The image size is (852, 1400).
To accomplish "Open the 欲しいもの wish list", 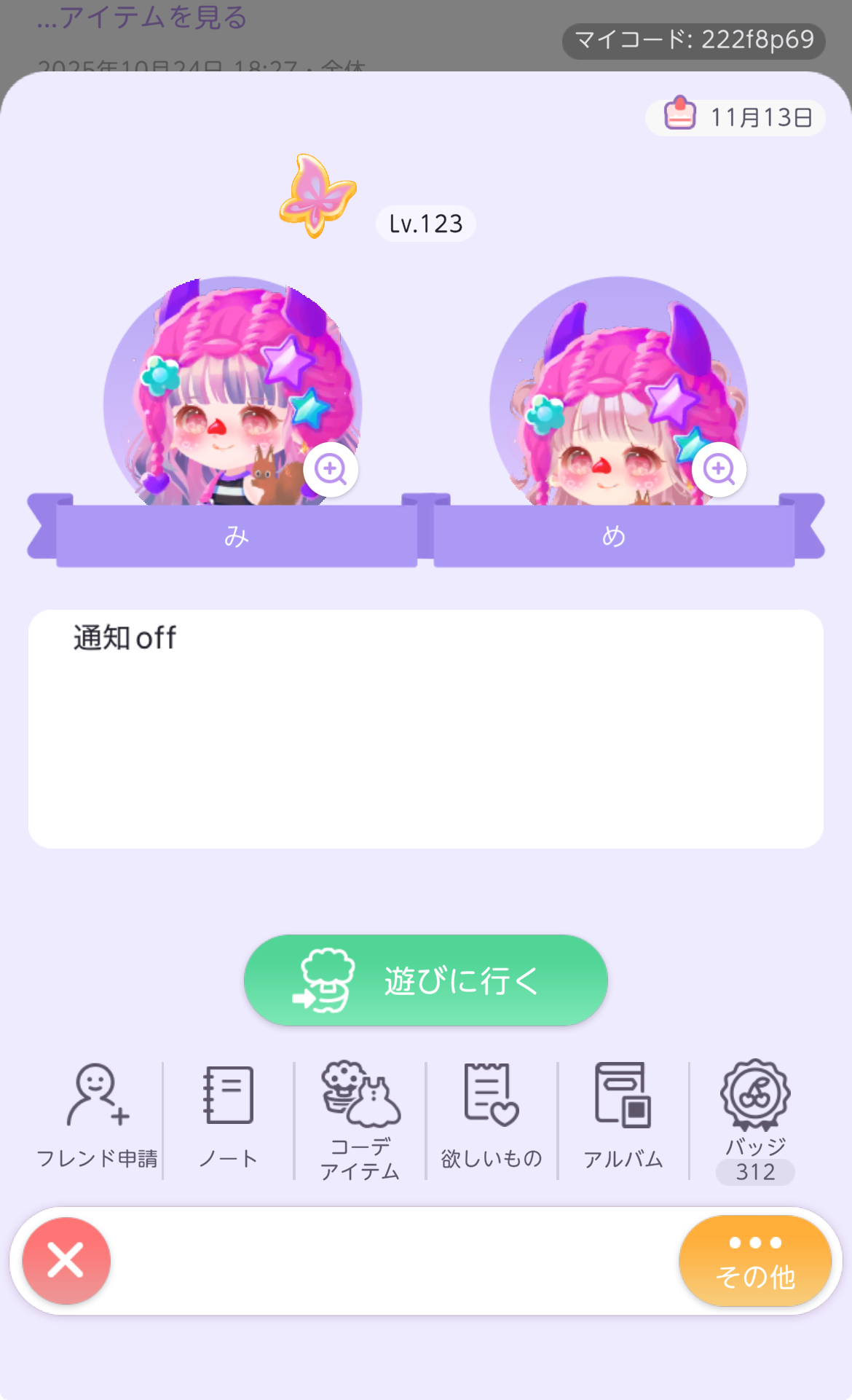I will coord(492,1117).
